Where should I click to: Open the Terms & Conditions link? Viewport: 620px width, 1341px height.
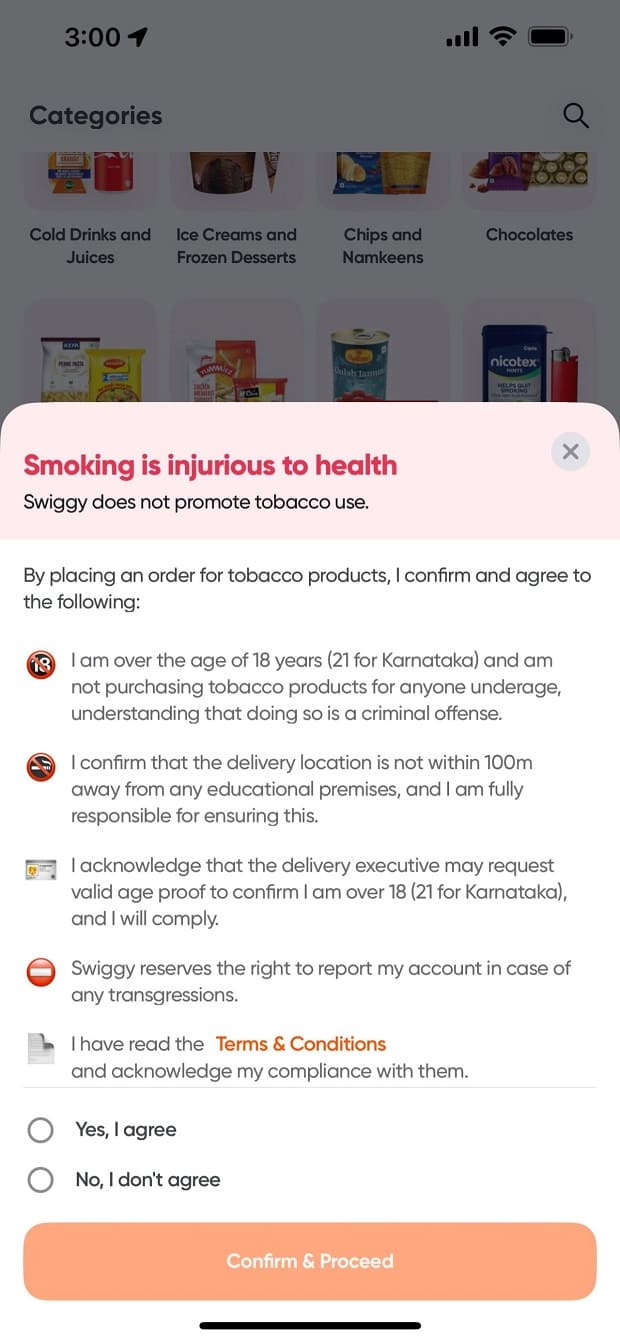pyautogui.click(x=301, y=1044)
